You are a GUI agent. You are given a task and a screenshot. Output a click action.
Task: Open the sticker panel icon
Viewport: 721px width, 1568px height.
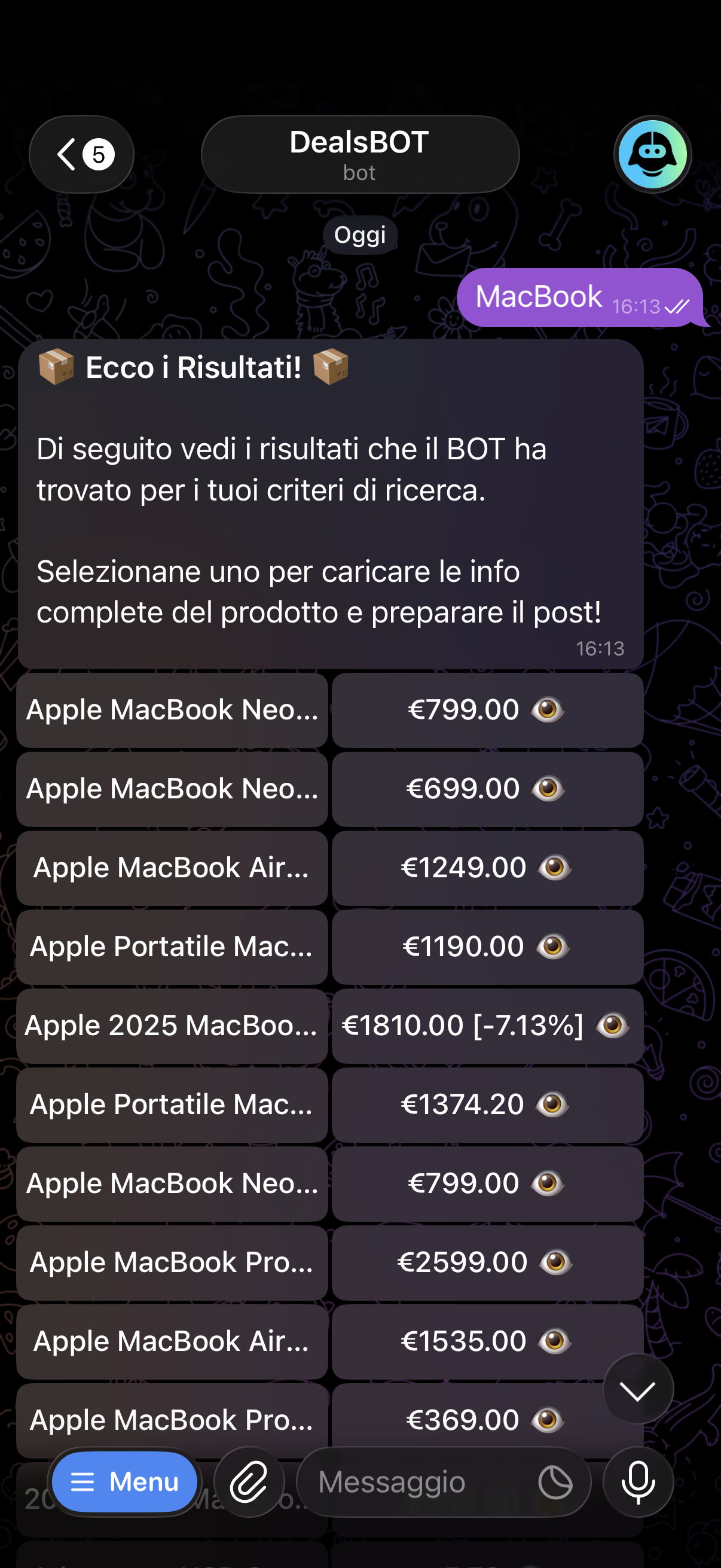pyautogui.click(x=555, y=1481)
